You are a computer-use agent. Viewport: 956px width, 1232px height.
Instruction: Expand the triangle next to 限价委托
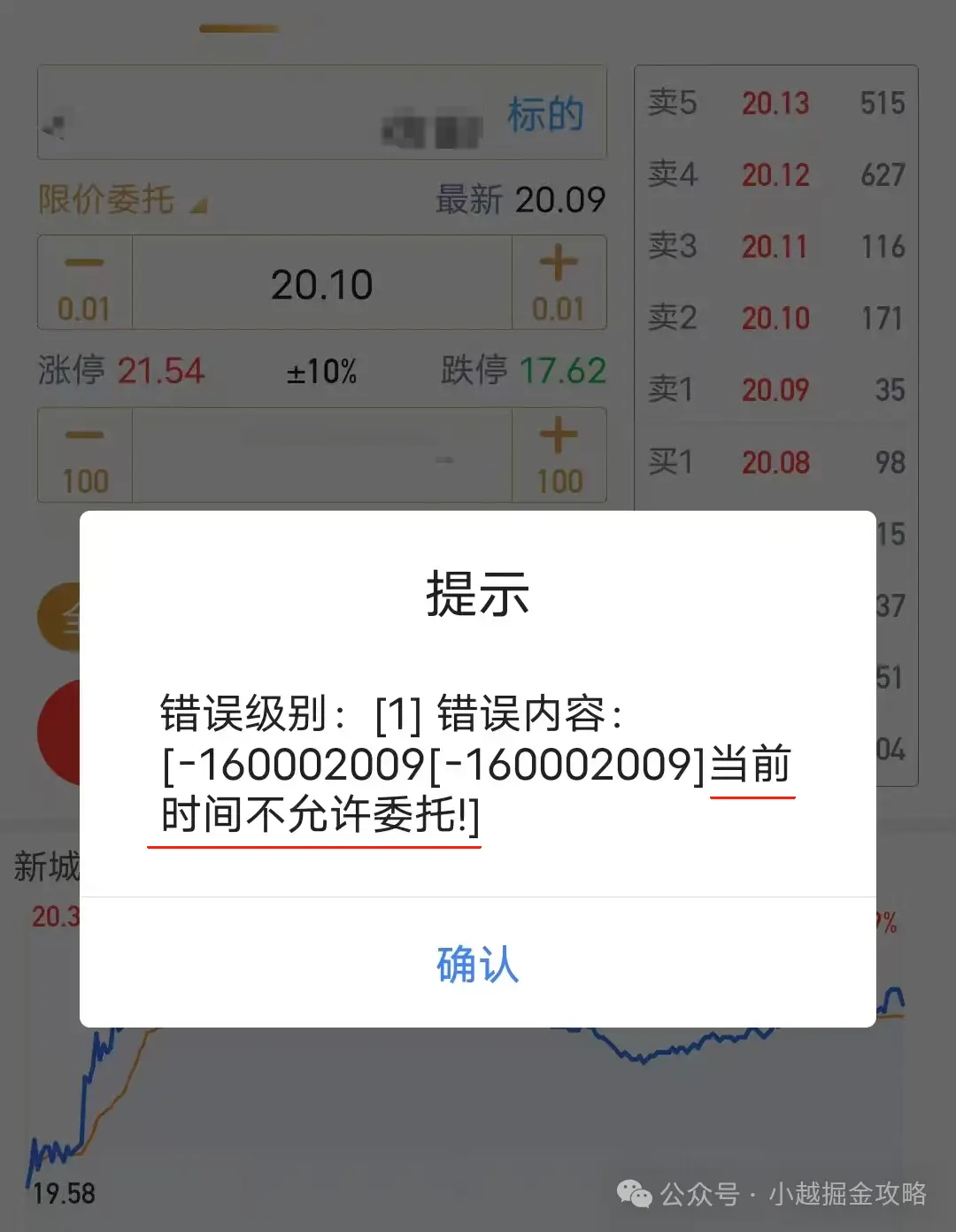coord(200,206)
